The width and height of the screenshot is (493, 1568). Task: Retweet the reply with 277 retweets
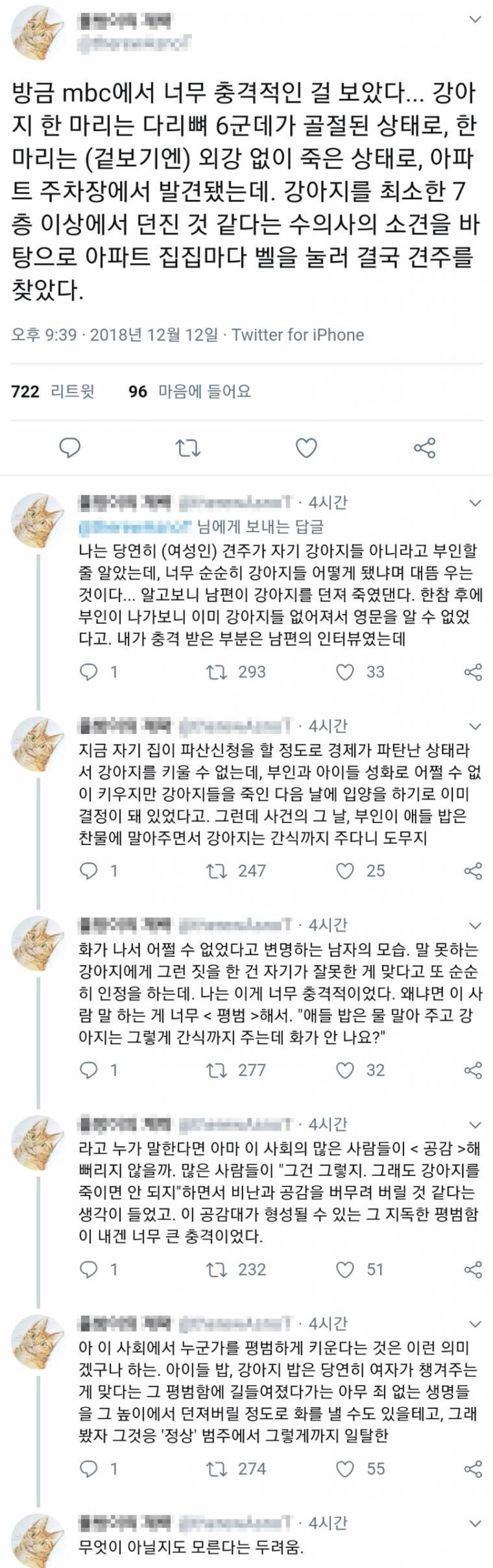coord(216,1070)
